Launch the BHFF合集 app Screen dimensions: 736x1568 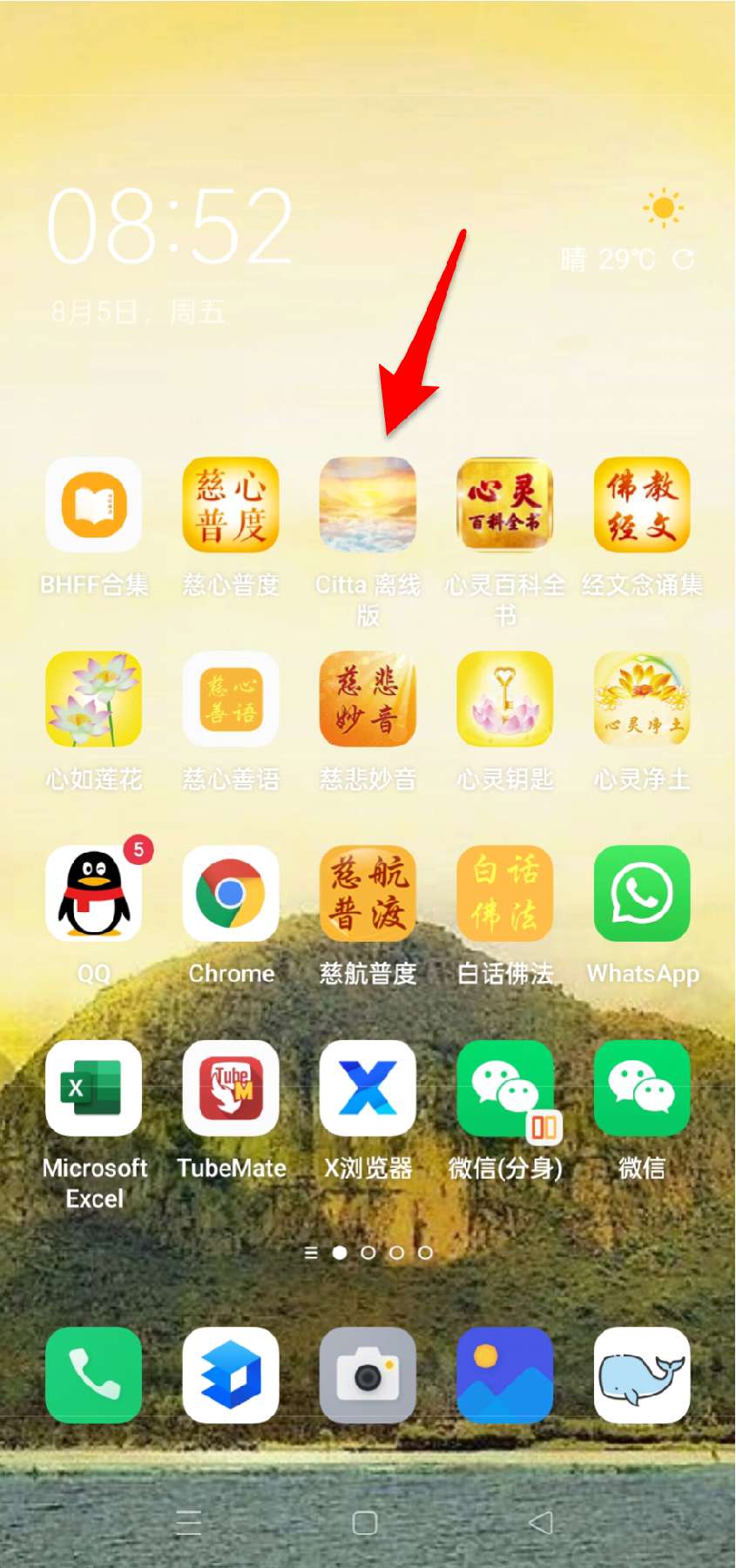94,505
